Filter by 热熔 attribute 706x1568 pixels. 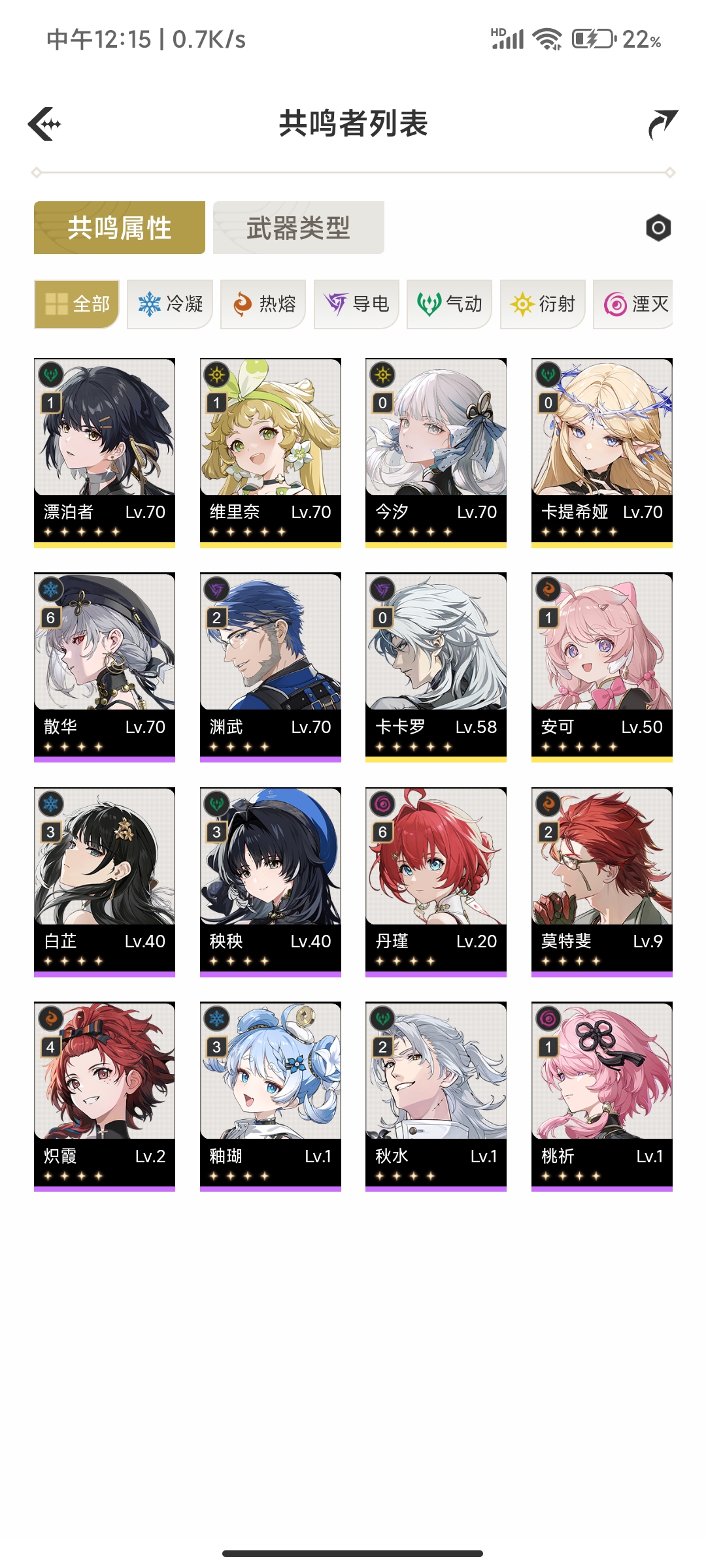(x=263, y=304)
